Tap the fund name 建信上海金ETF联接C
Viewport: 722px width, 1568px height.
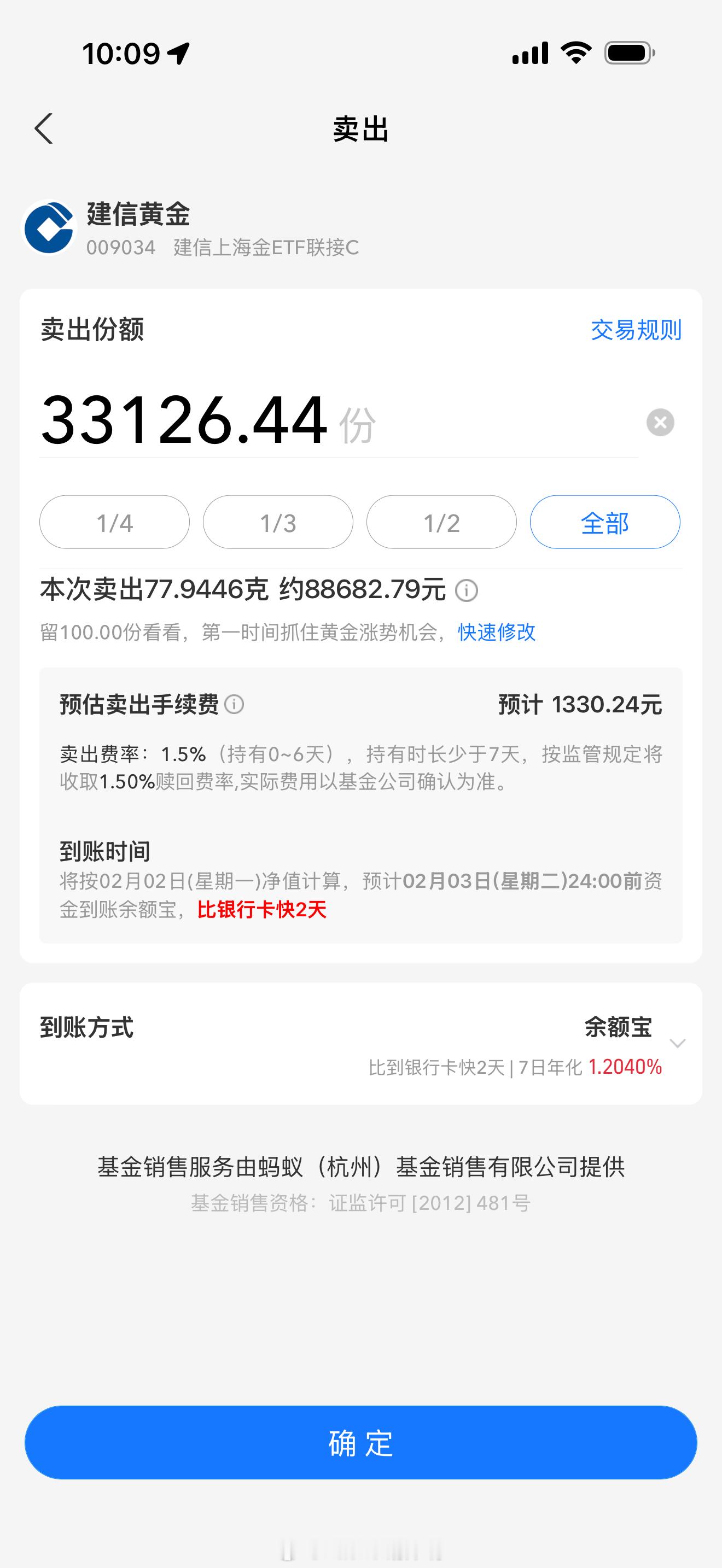[265, 247]
